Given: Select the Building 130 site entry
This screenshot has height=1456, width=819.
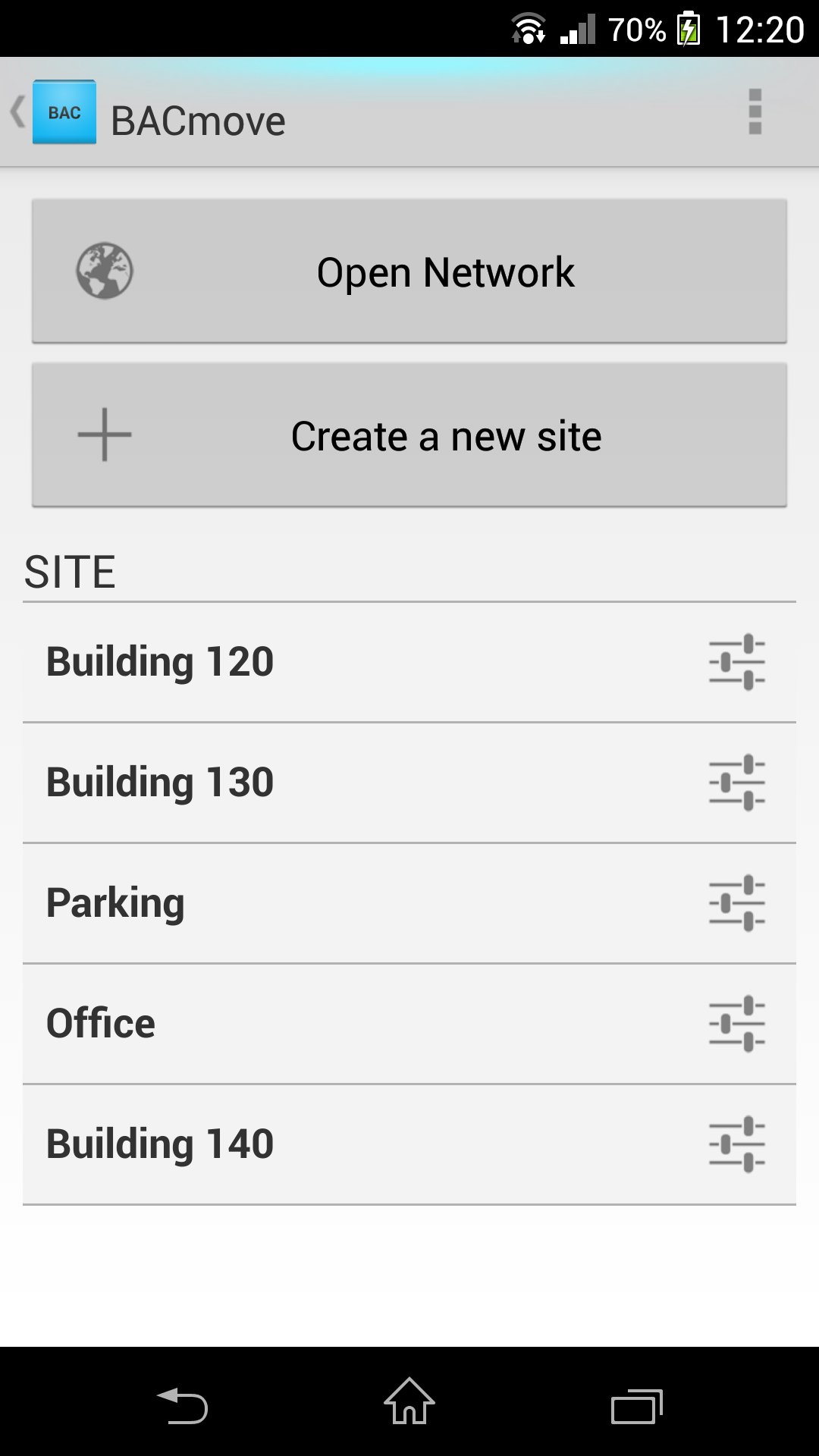Looking at the screenshot, I should 303,782.
